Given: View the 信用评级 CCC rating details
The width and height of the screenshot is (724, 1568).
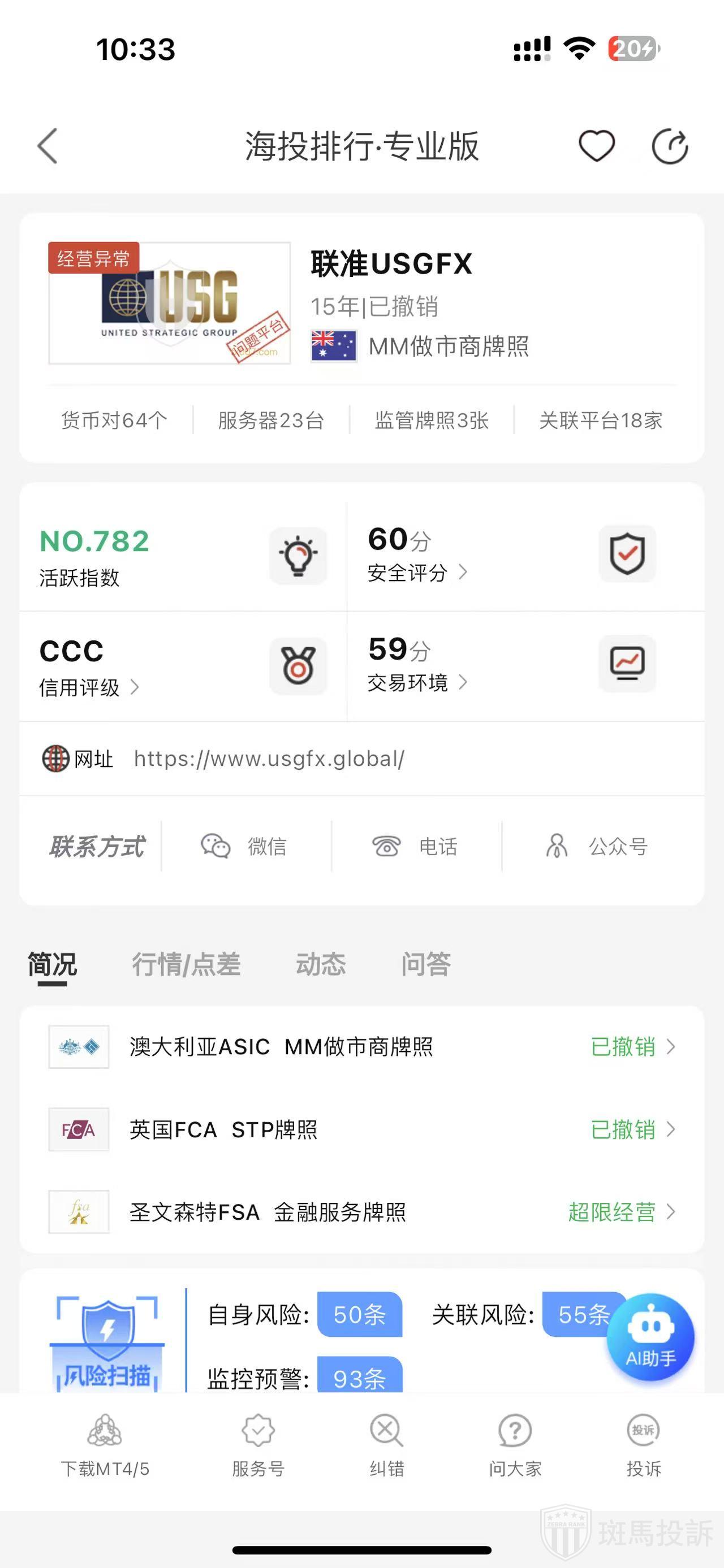Looking at the screenshot, I should tap(89, 687).
